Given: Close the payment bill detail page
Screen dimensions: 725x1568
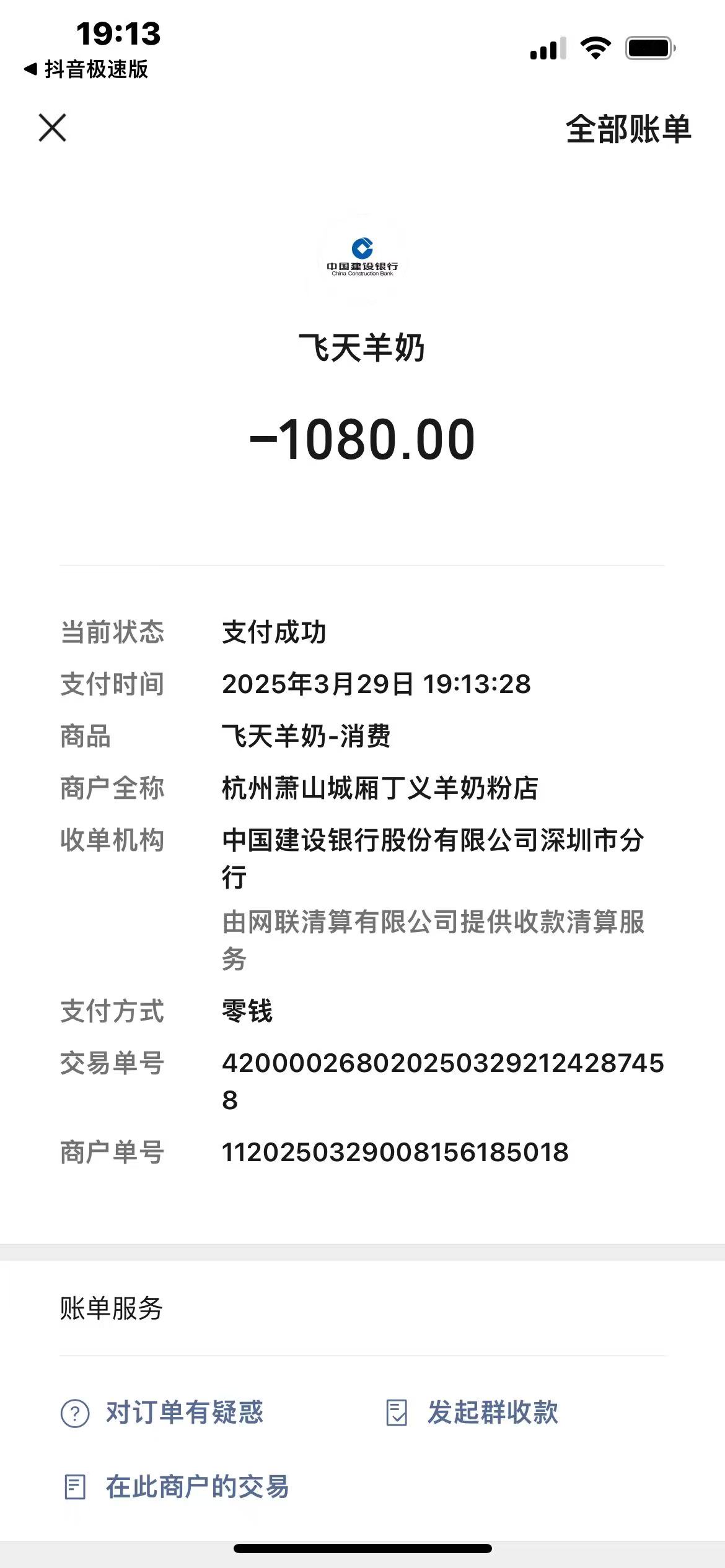Looking at the screenshot, I should click(x=52, y=128).
